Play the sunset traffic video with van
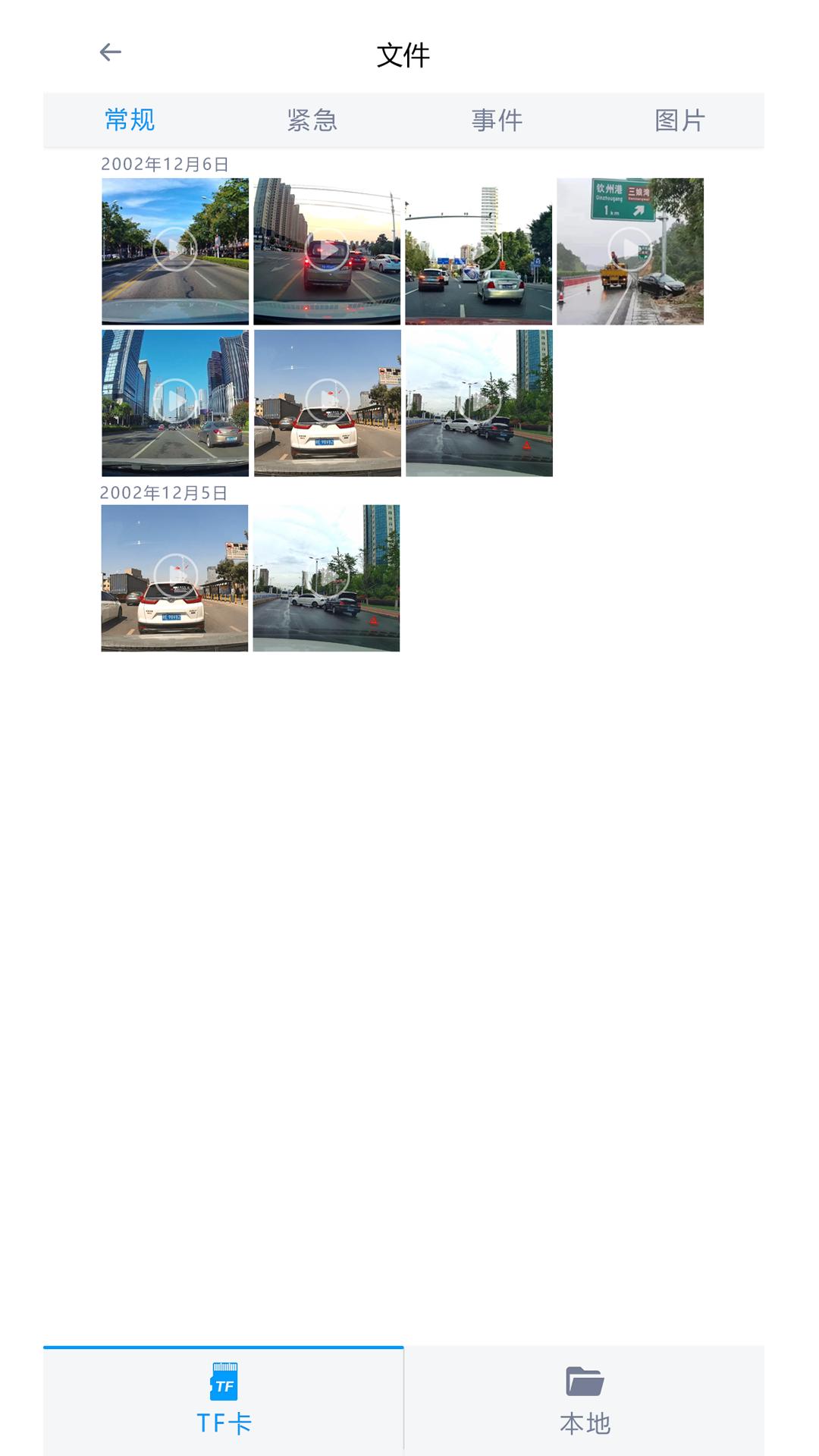This screenshot has height=1456, width=819. [x=327, y=251]
